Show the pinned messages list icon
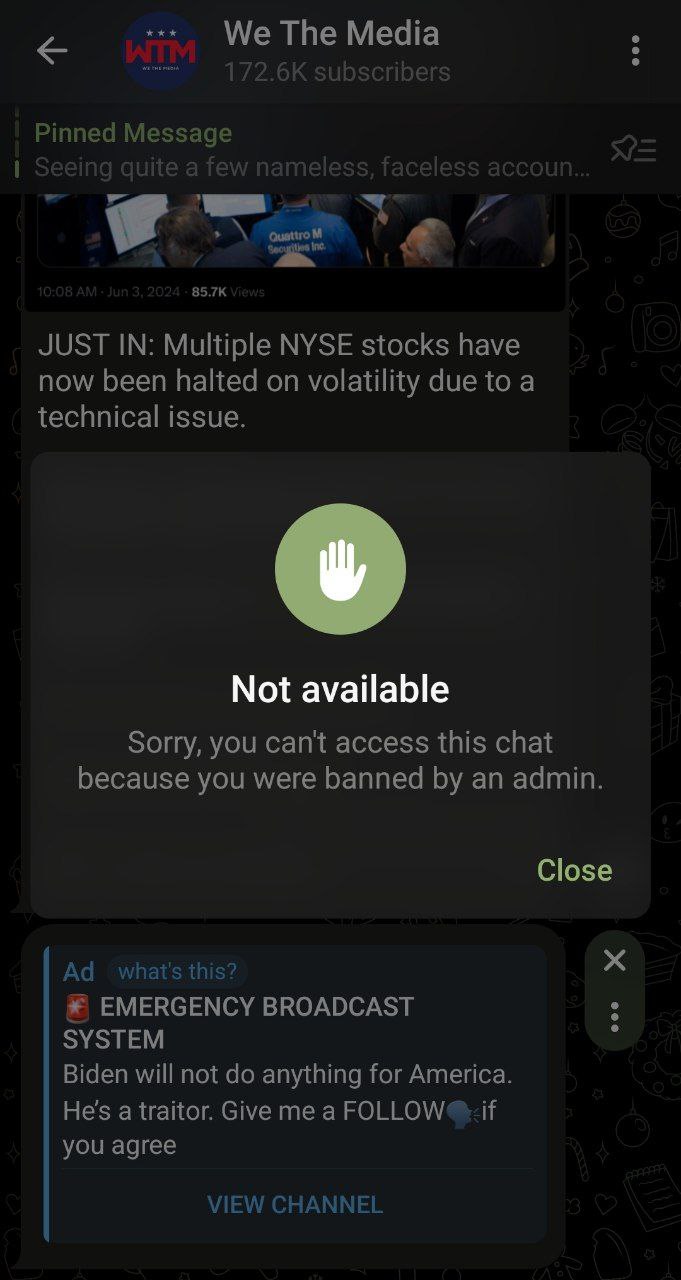Viewport: 681px width, 1280px height. point(634,150)
